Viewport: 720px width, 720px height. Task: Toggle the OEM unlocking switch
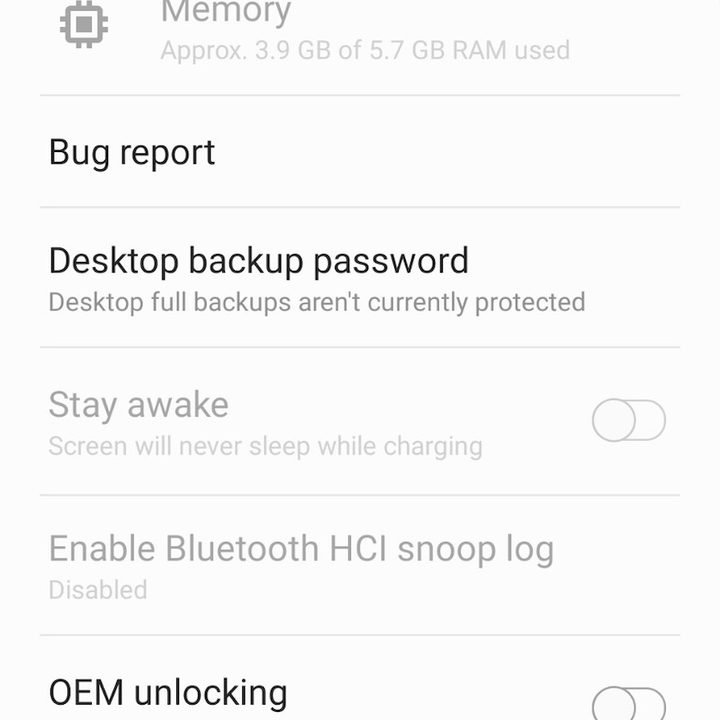click(628, 703)
